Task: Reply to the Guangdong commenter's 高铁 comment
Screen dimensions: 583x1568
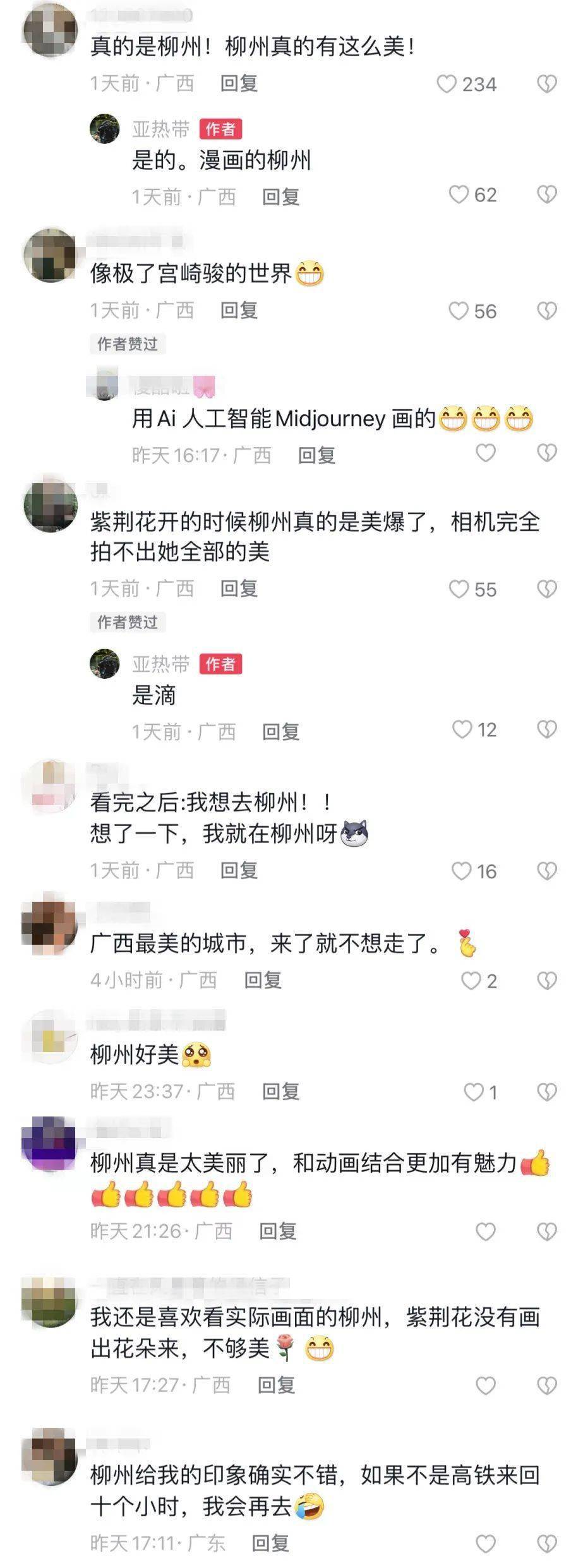Action: [270, 1543]
